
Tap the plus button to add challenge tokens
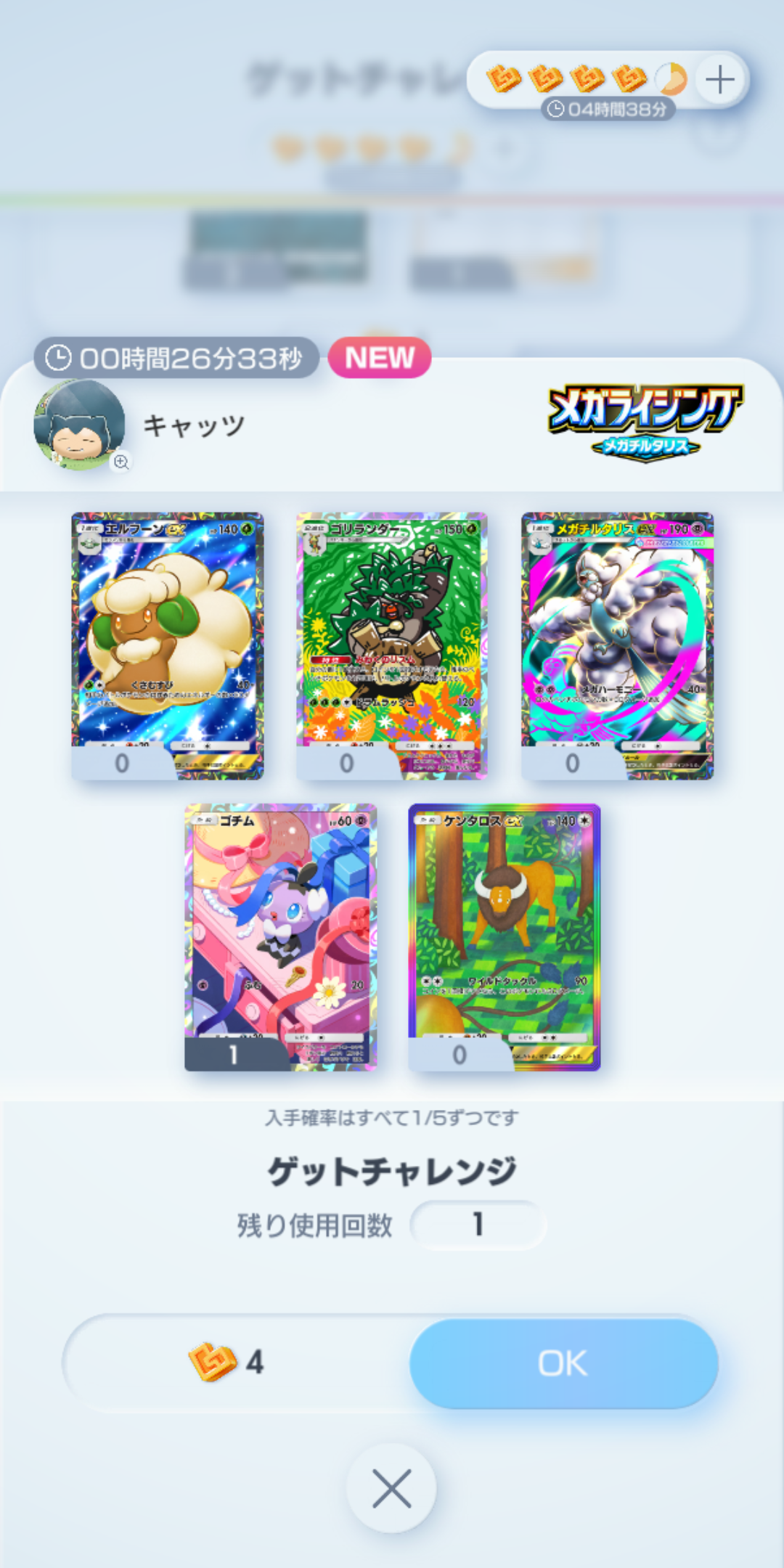719,79
